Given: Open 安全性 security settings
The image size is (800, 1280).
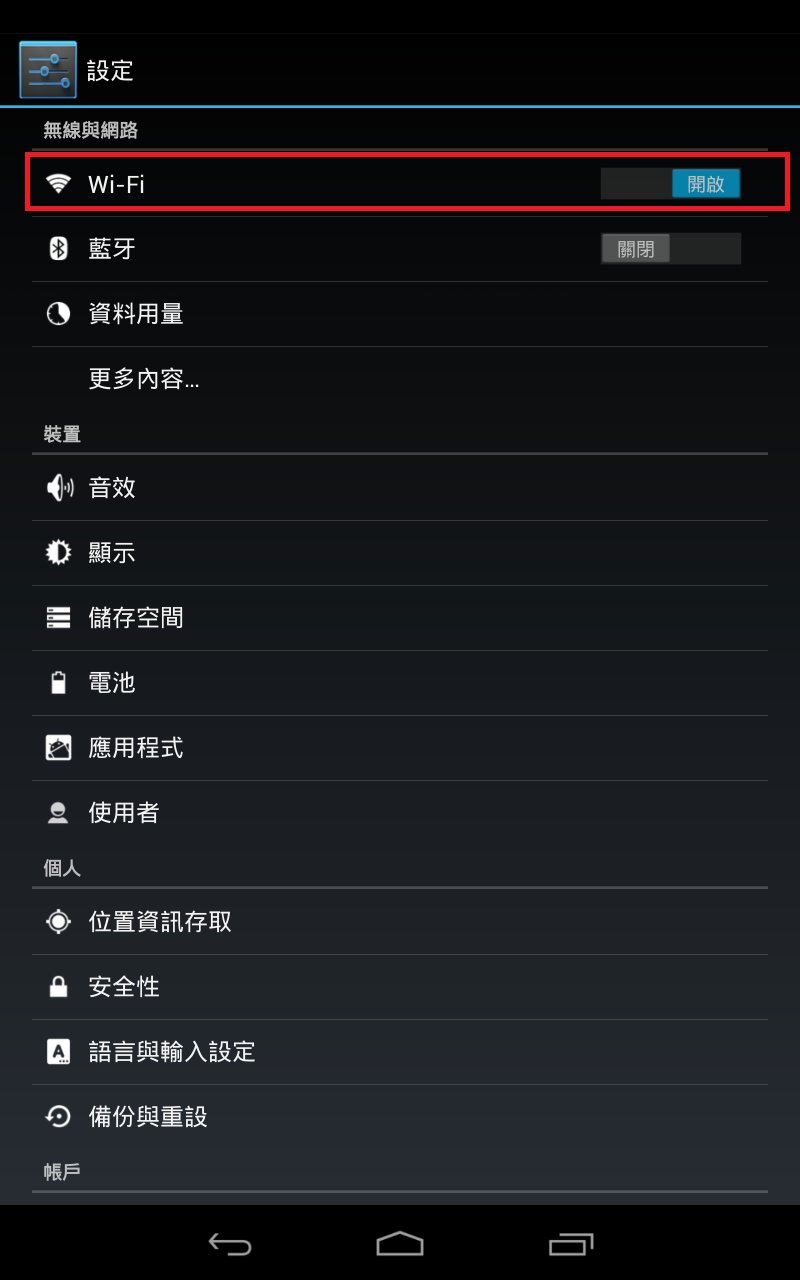Looking at the screenshot, I should tap(124, 987).
